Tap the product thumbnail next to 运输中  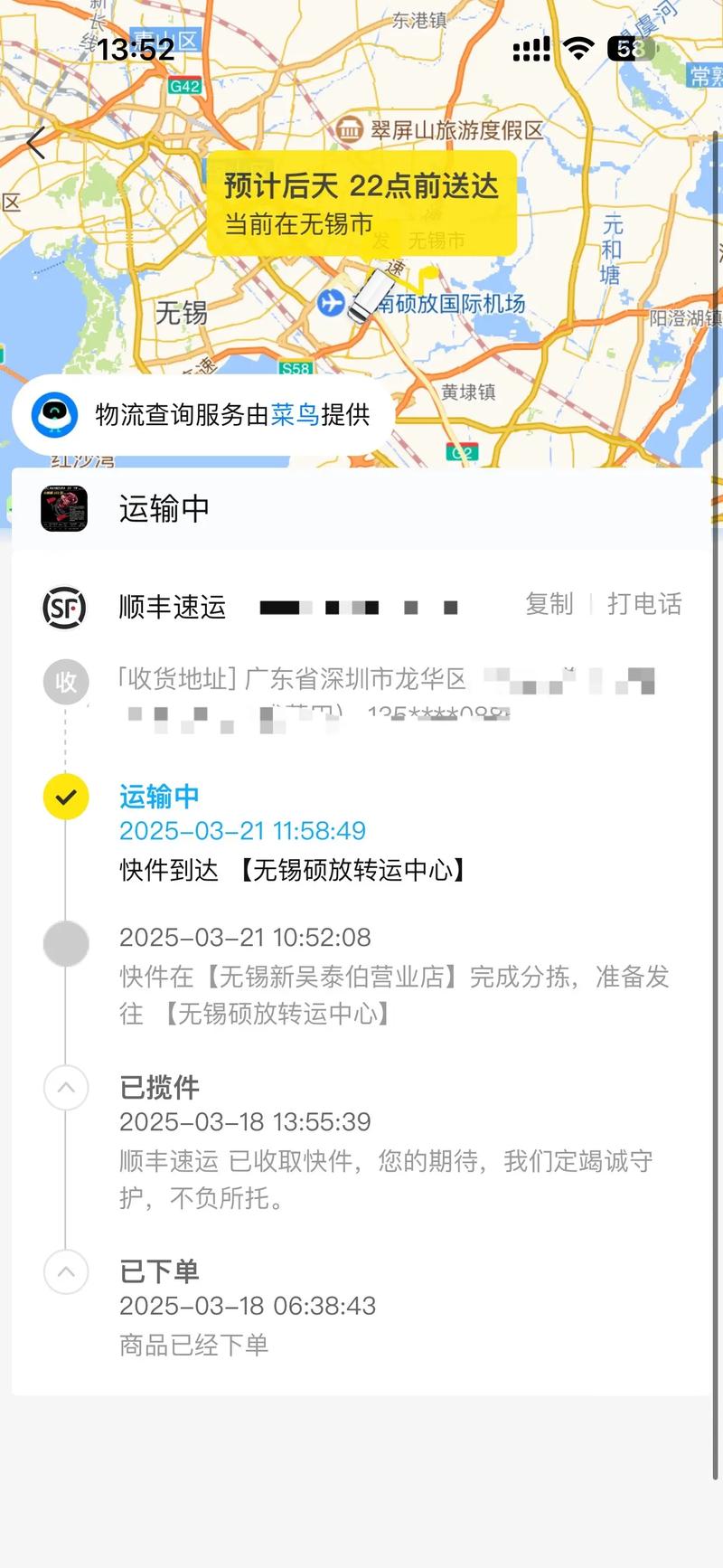coord(64,509)
